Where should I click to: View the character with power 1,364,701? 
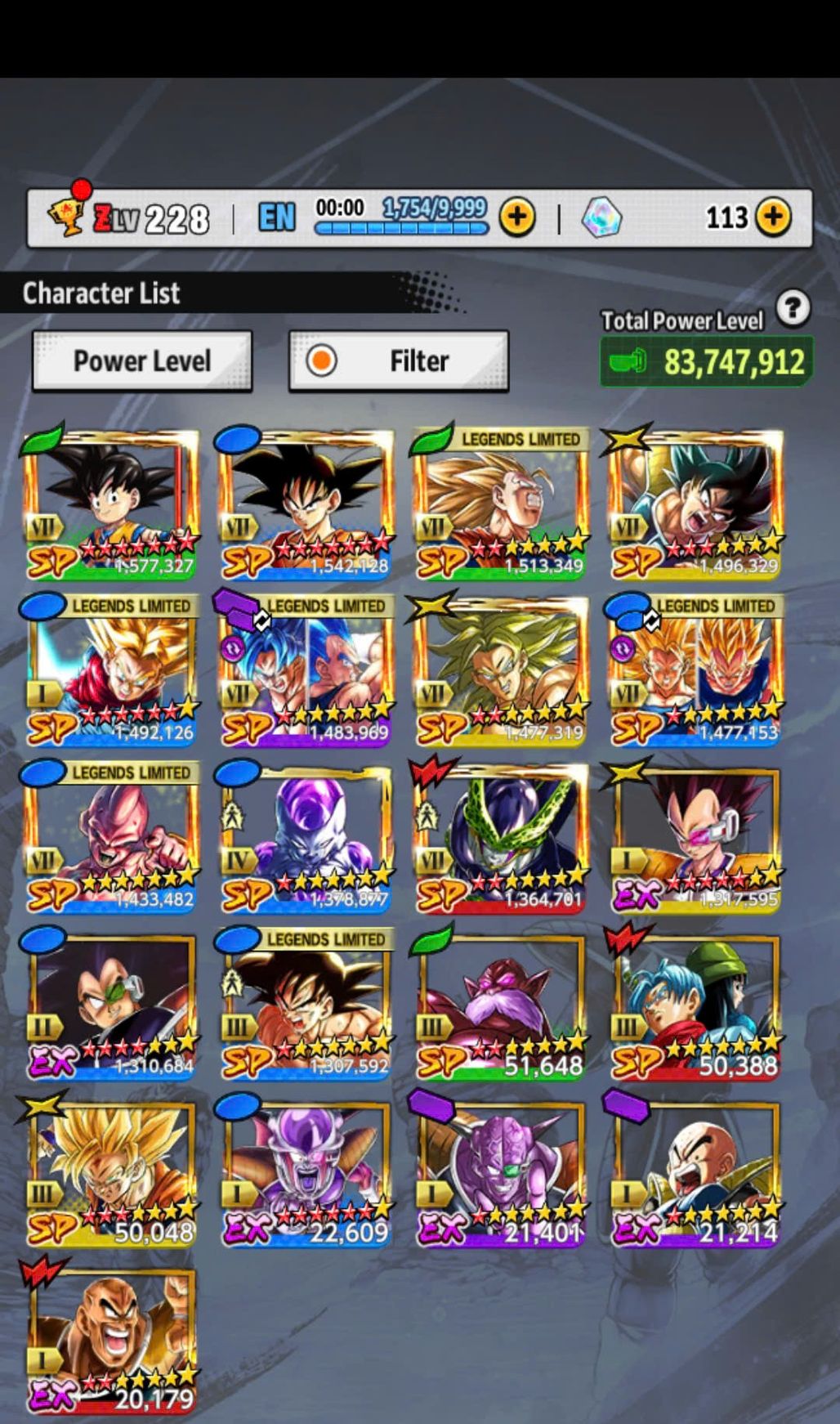point(500,837)
